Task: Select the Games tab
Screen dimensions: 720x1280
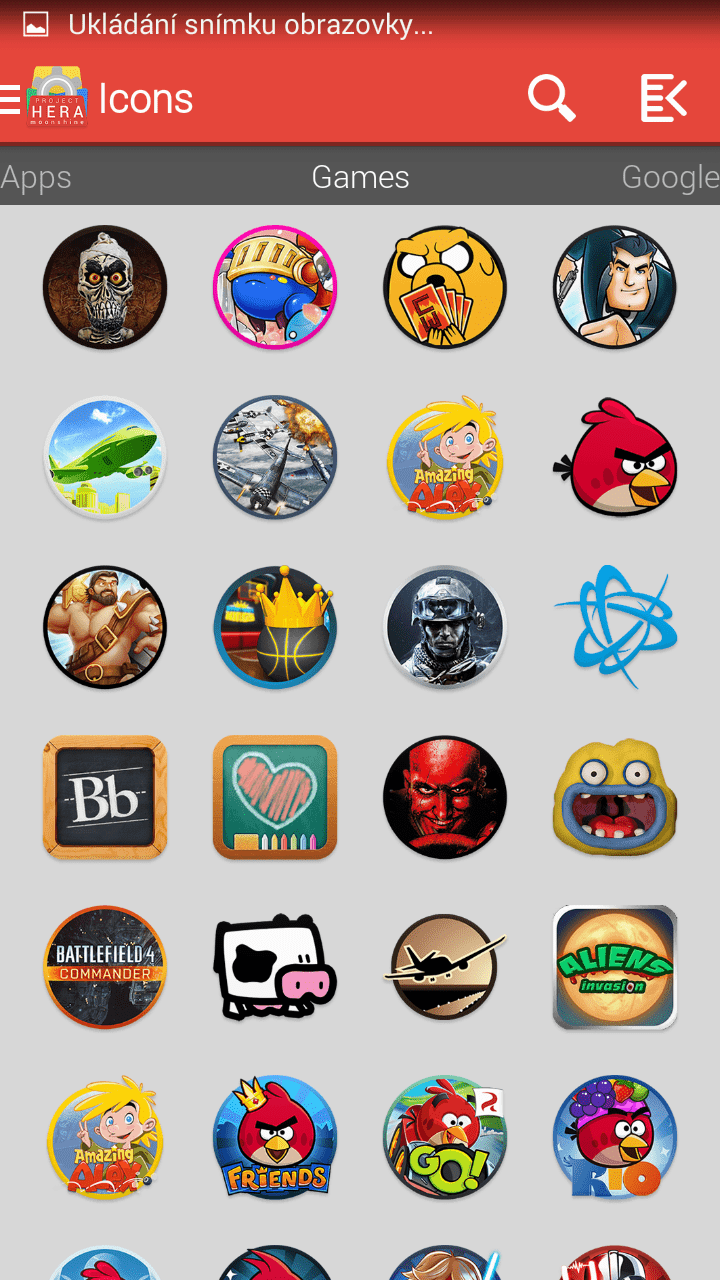Action: 360,177
